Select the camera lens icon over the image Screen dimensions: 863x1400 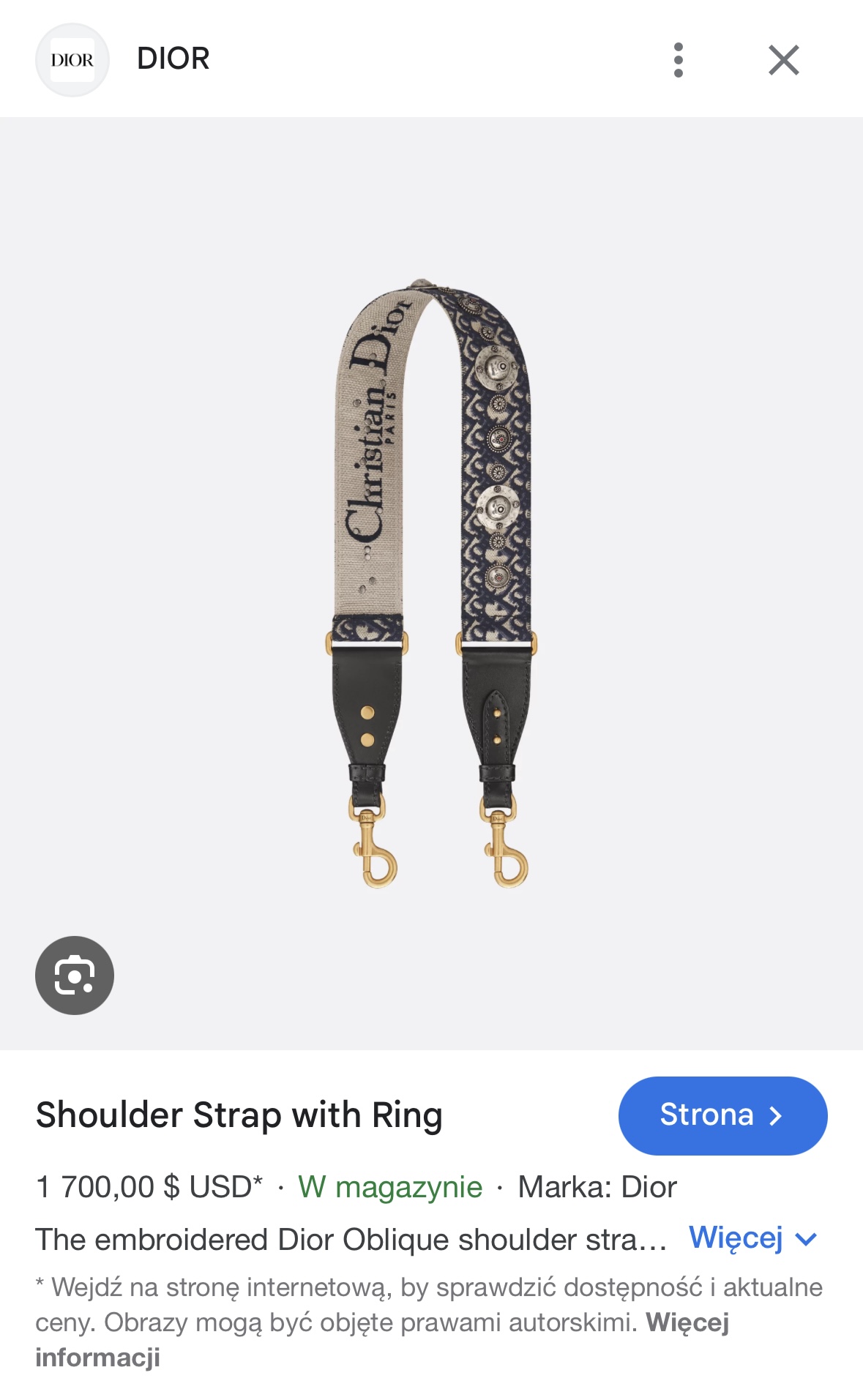pos(75,976)
